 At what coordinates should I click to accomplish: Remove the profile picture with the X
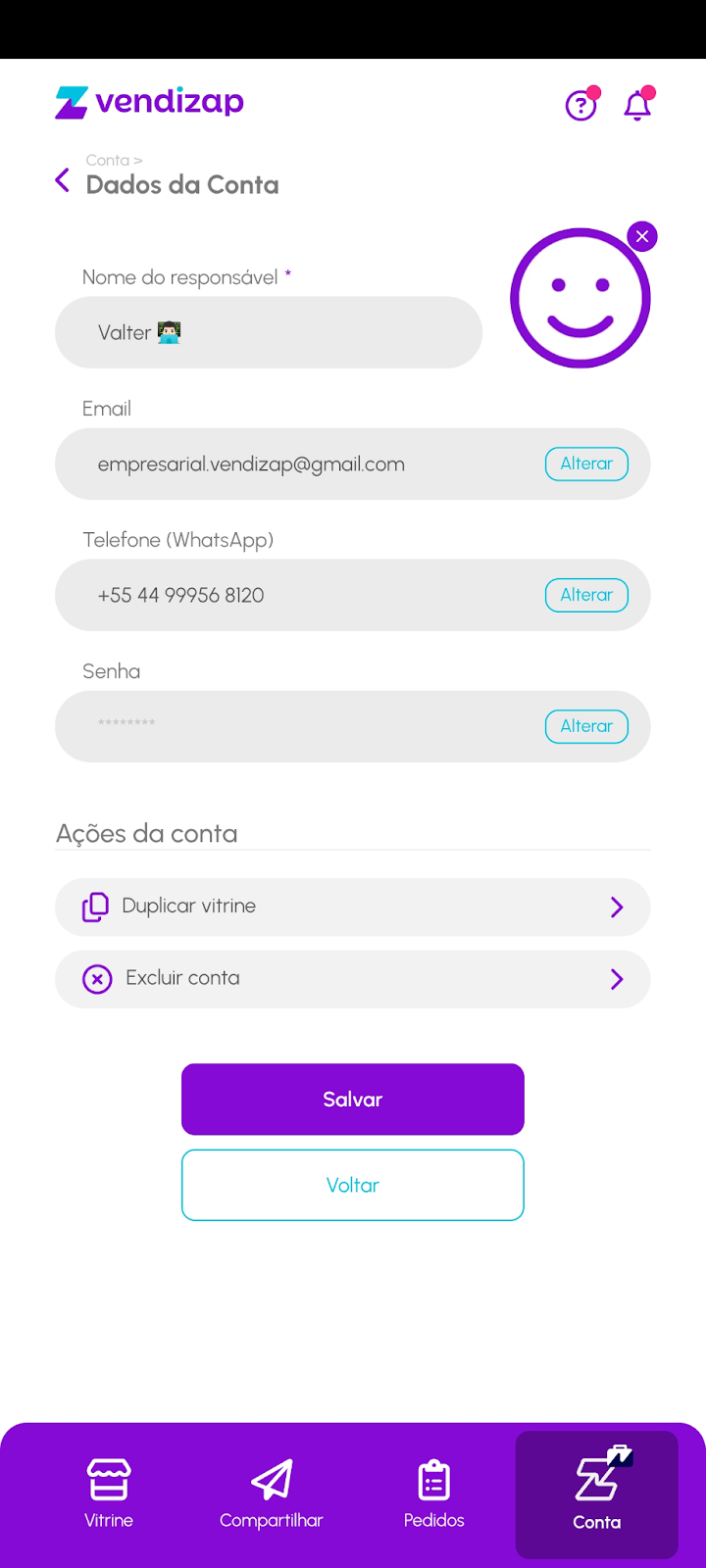pyautogui.click(x=642, y=236)
